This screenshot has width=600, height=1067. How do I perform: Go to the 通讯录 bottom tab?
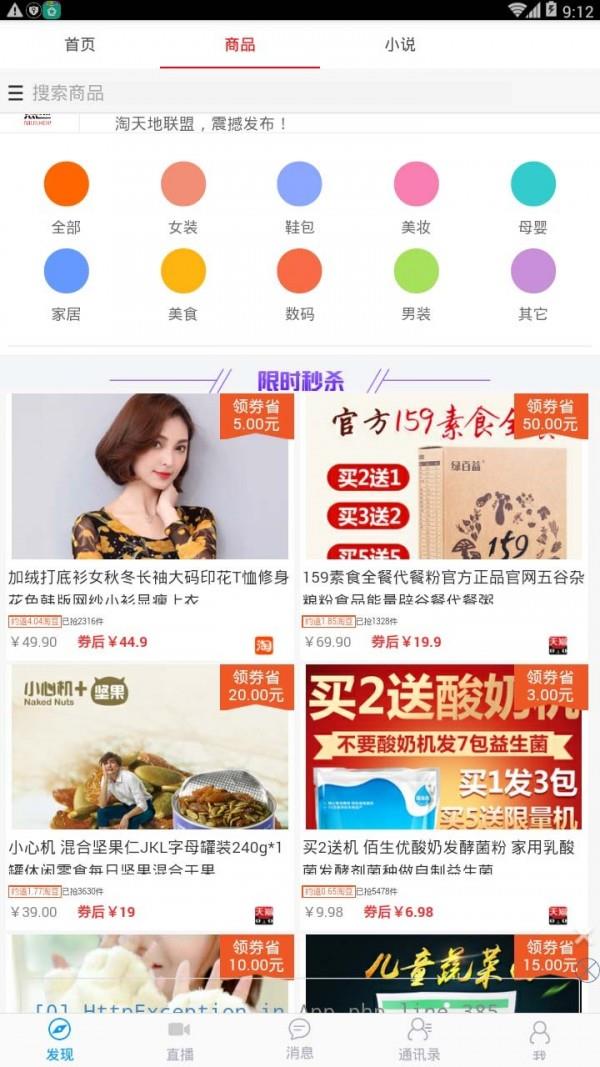coord(419,1040)
